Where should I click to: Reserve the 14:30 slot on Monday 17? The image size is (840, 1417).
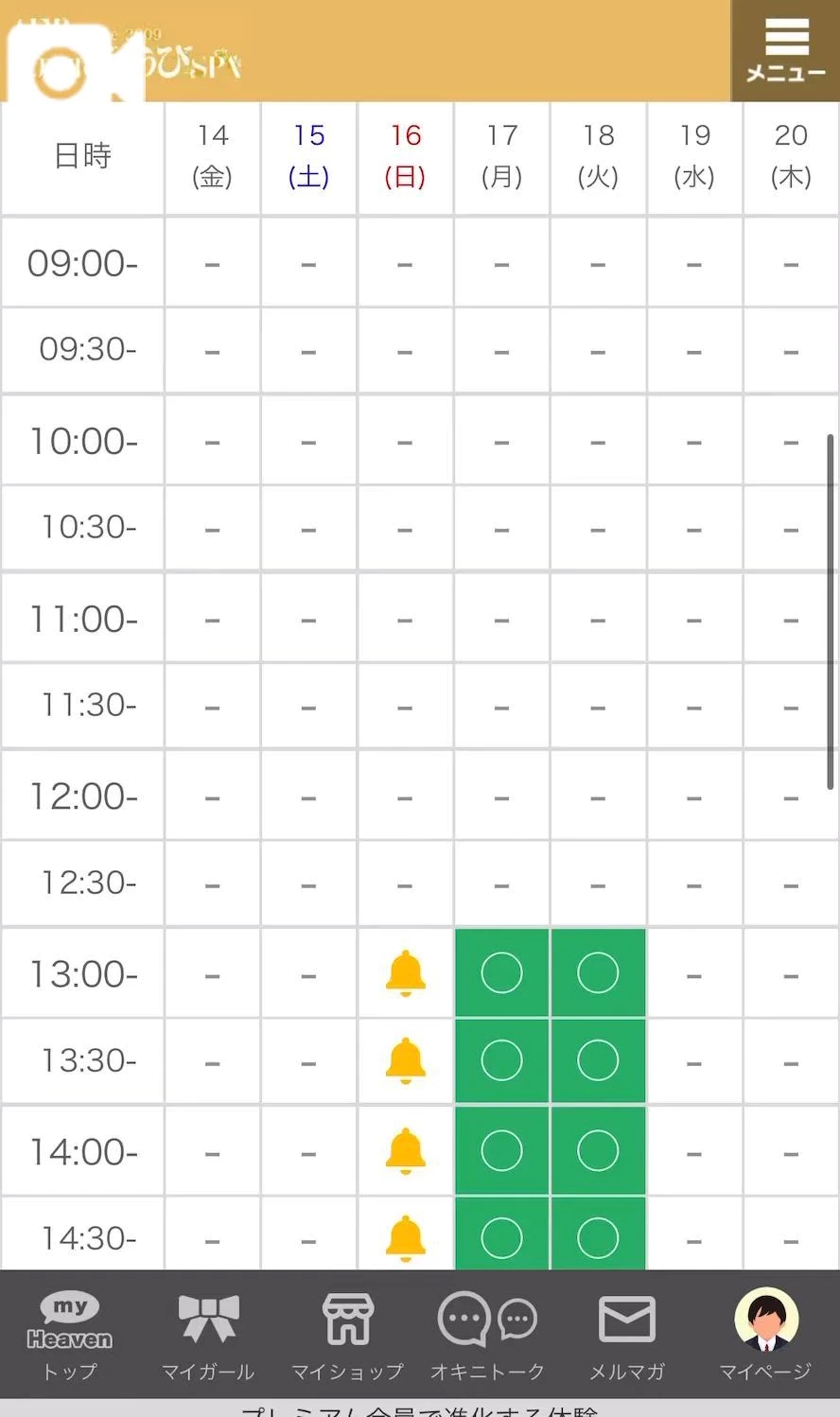coord(501,1235)
